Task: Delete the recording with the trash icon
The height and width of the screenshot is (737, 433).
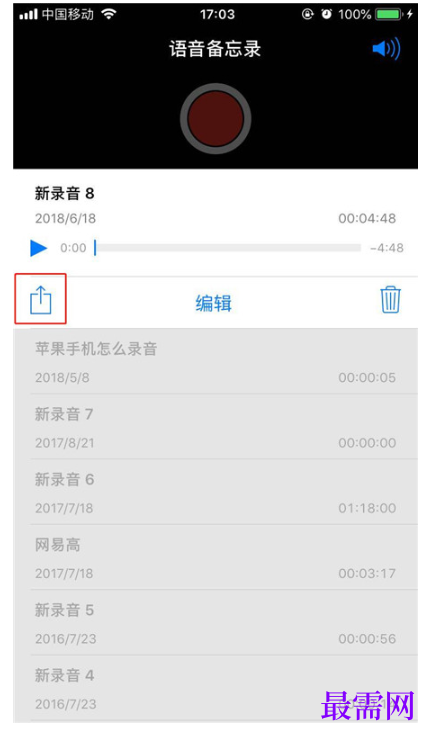Action: [x=390, y=299]
